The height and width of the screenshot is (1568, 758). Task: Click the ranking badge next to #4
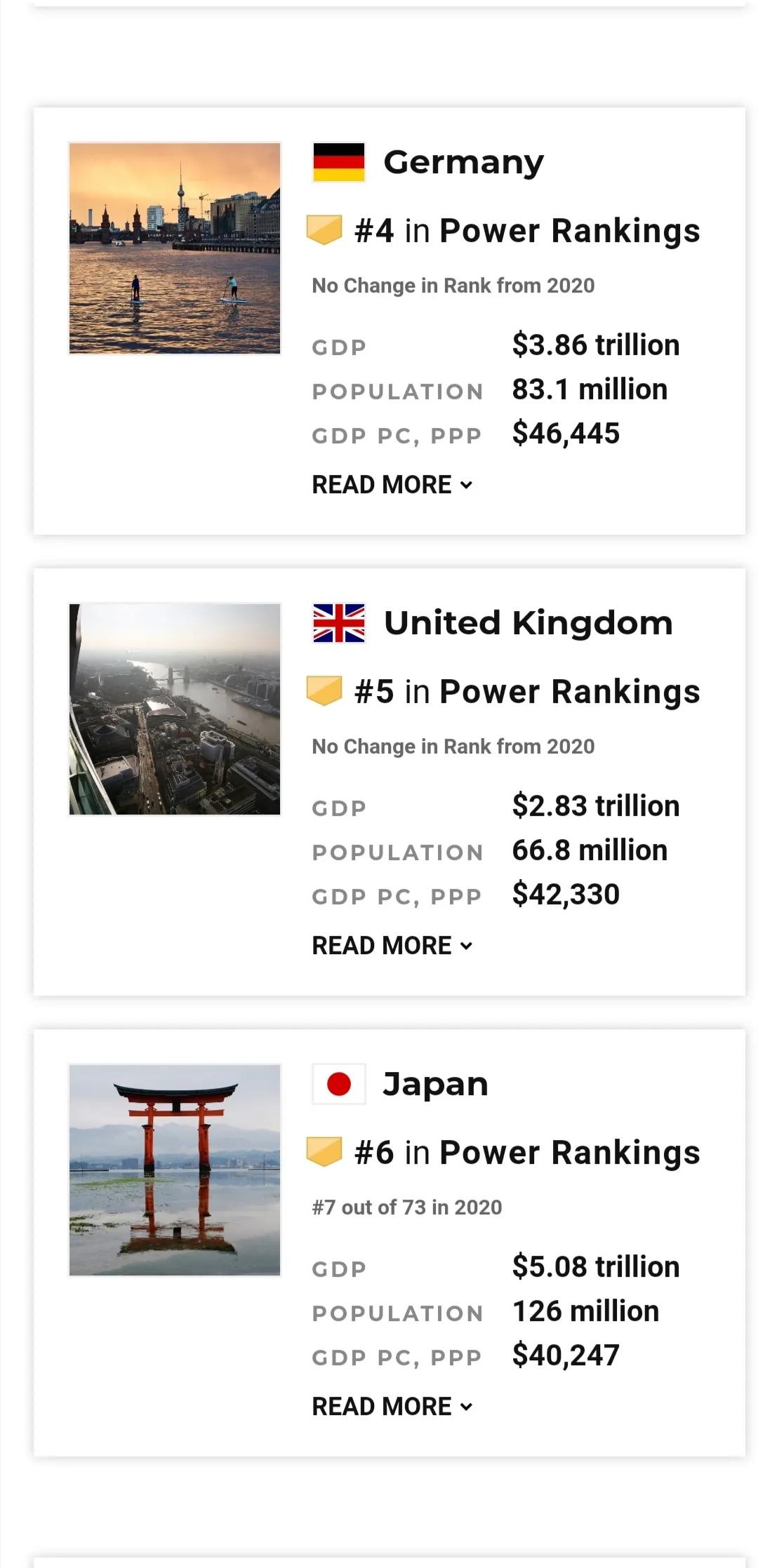325,229
